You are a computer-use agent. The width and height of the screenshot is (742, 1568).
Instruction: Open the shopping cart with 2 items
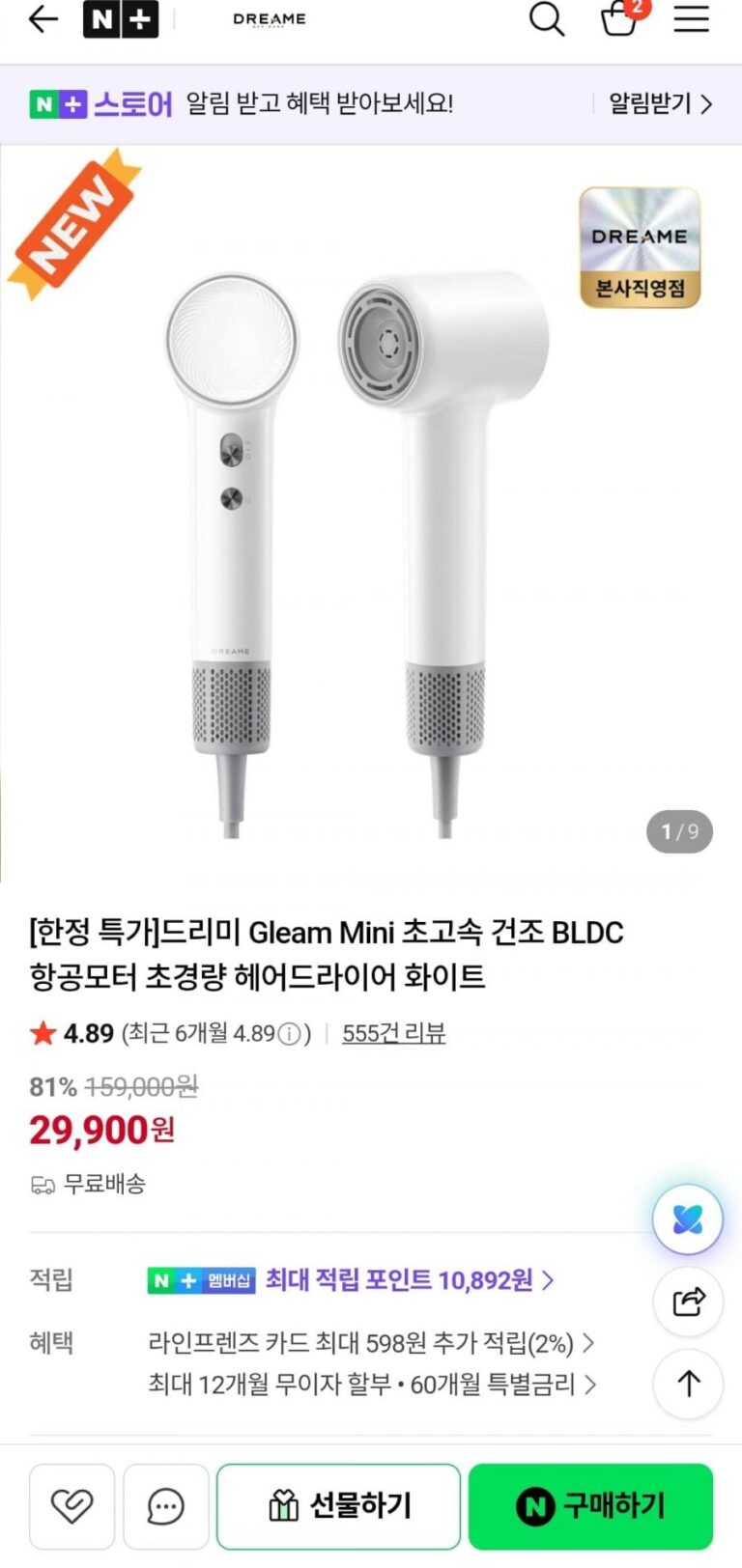621,18
